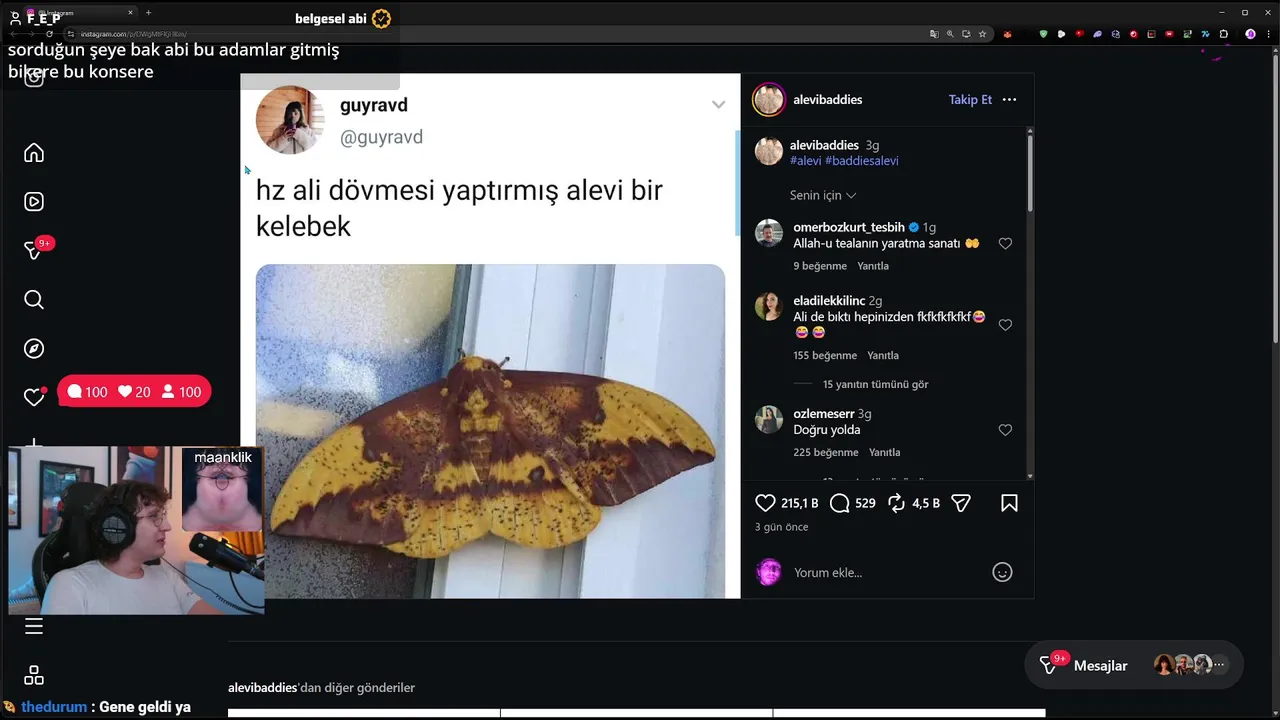Open the Senin için comment sort dropdown
The width and height of the screenshot is (1280, 720).
point(823,196)
